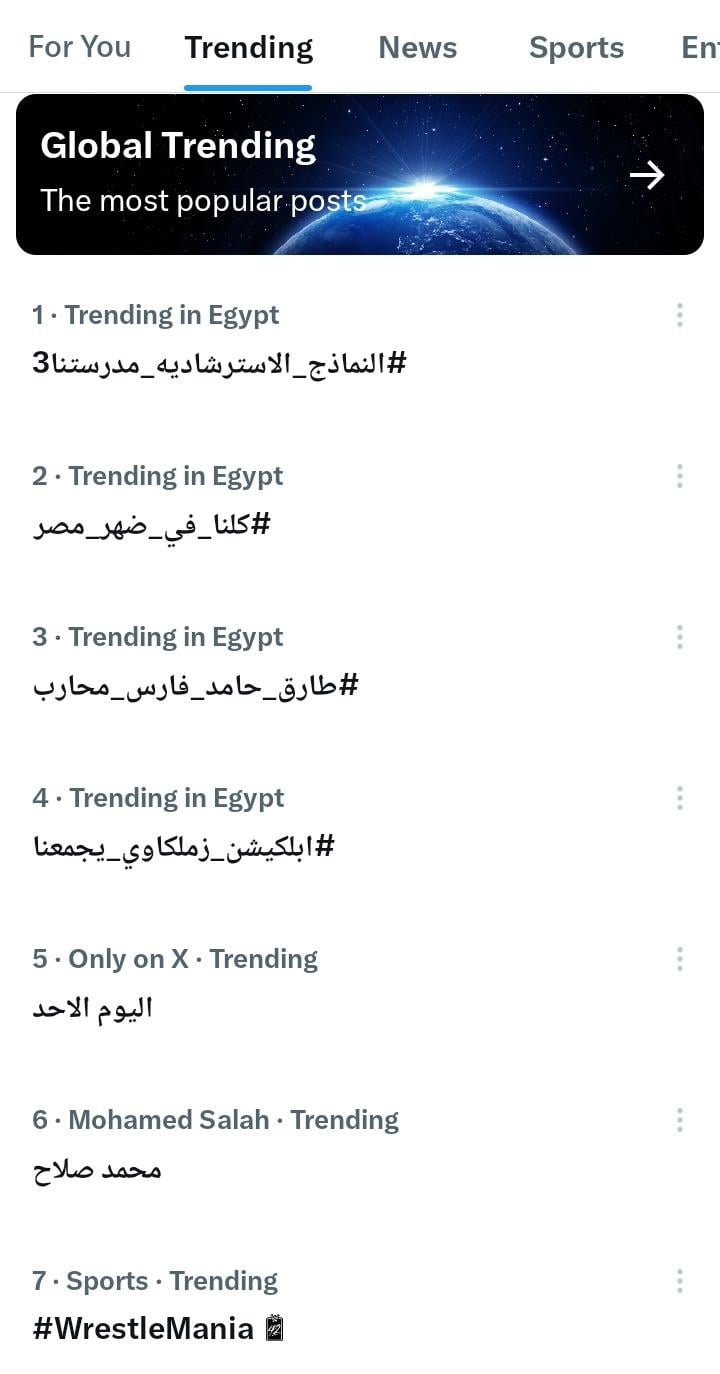
Task: Open trend number 4 in Egypt
Action: (x=184, y=846)
